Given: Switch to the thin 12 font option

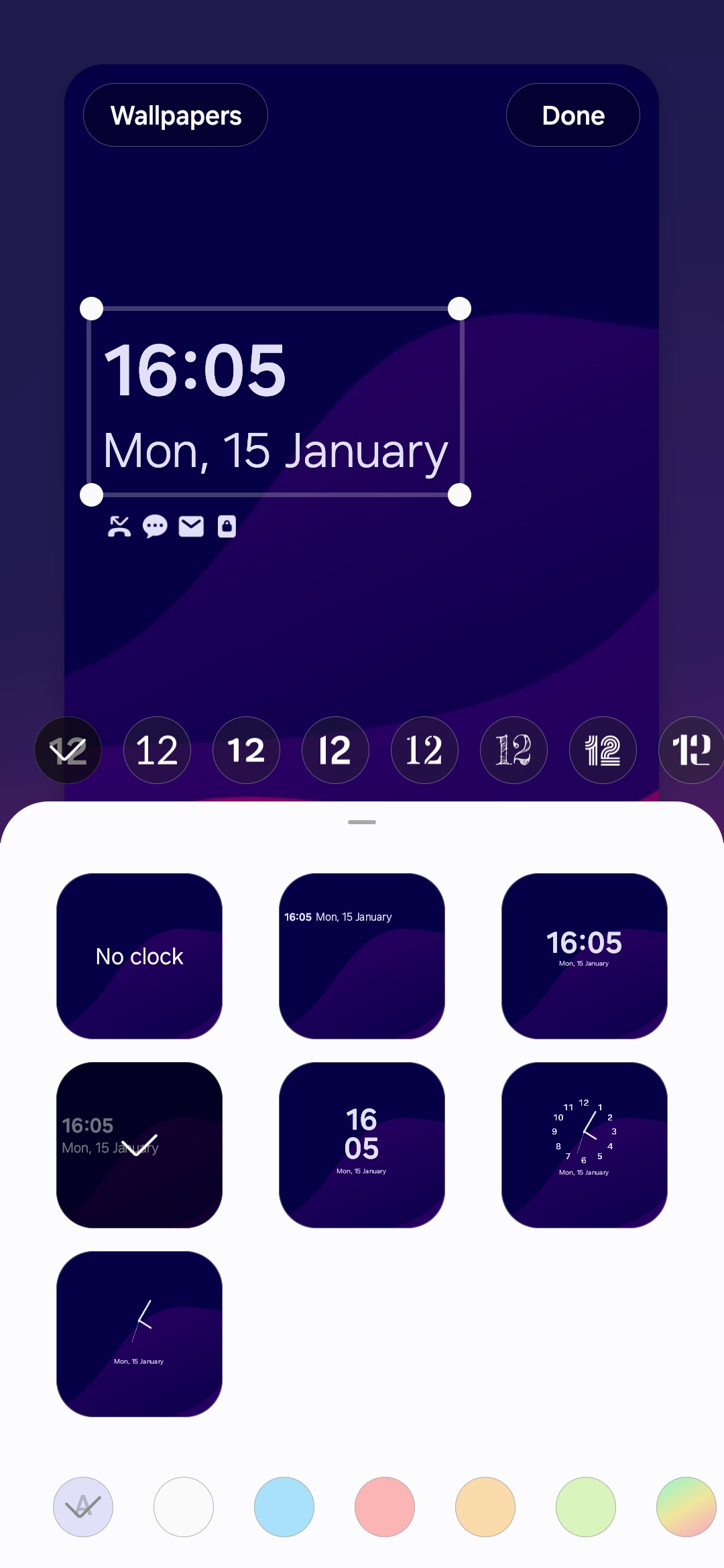Looking at the screenshot, I should point(157,750).
